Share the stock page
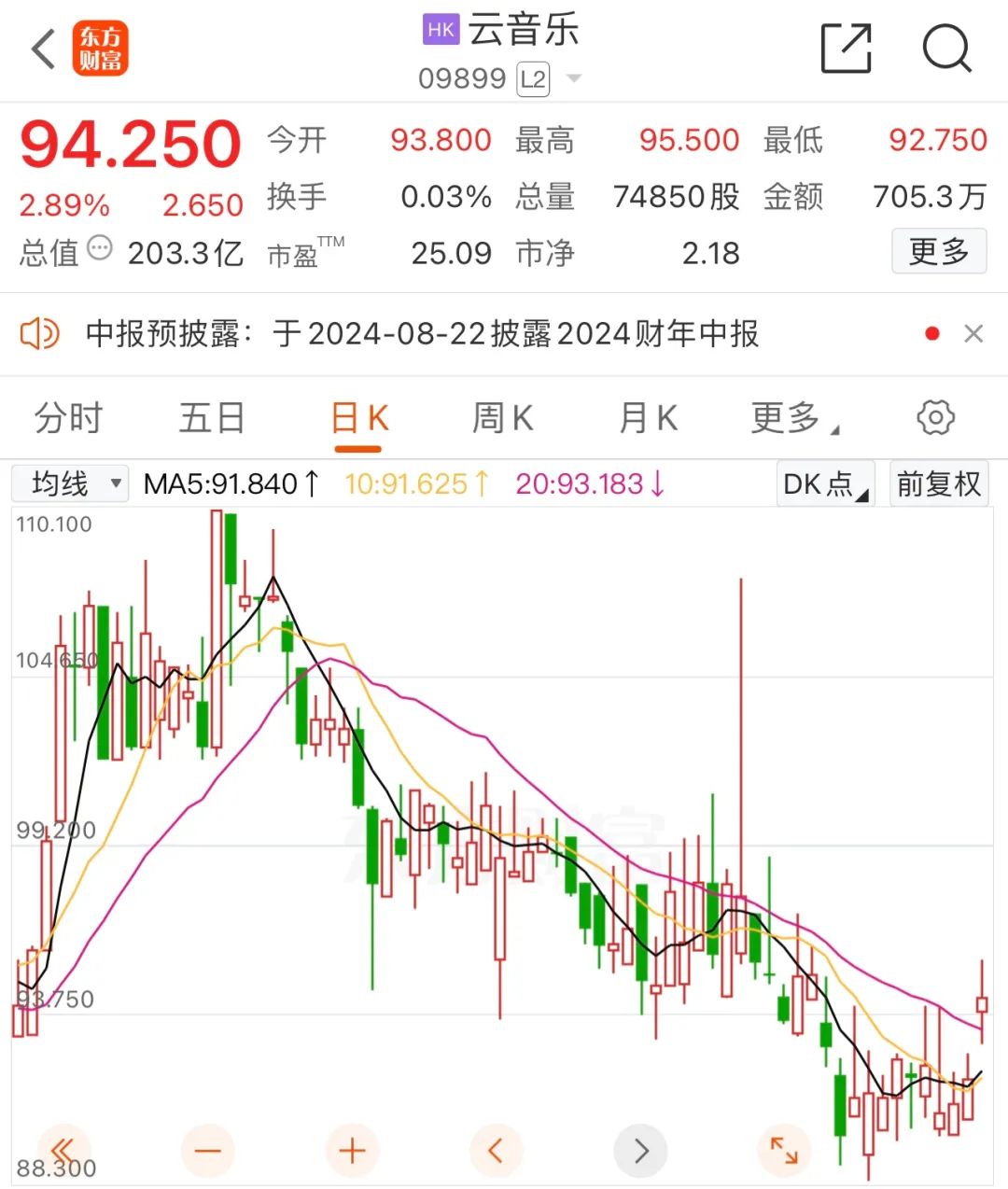This screenshot has width=1008, height=1189. coord(846,49)
